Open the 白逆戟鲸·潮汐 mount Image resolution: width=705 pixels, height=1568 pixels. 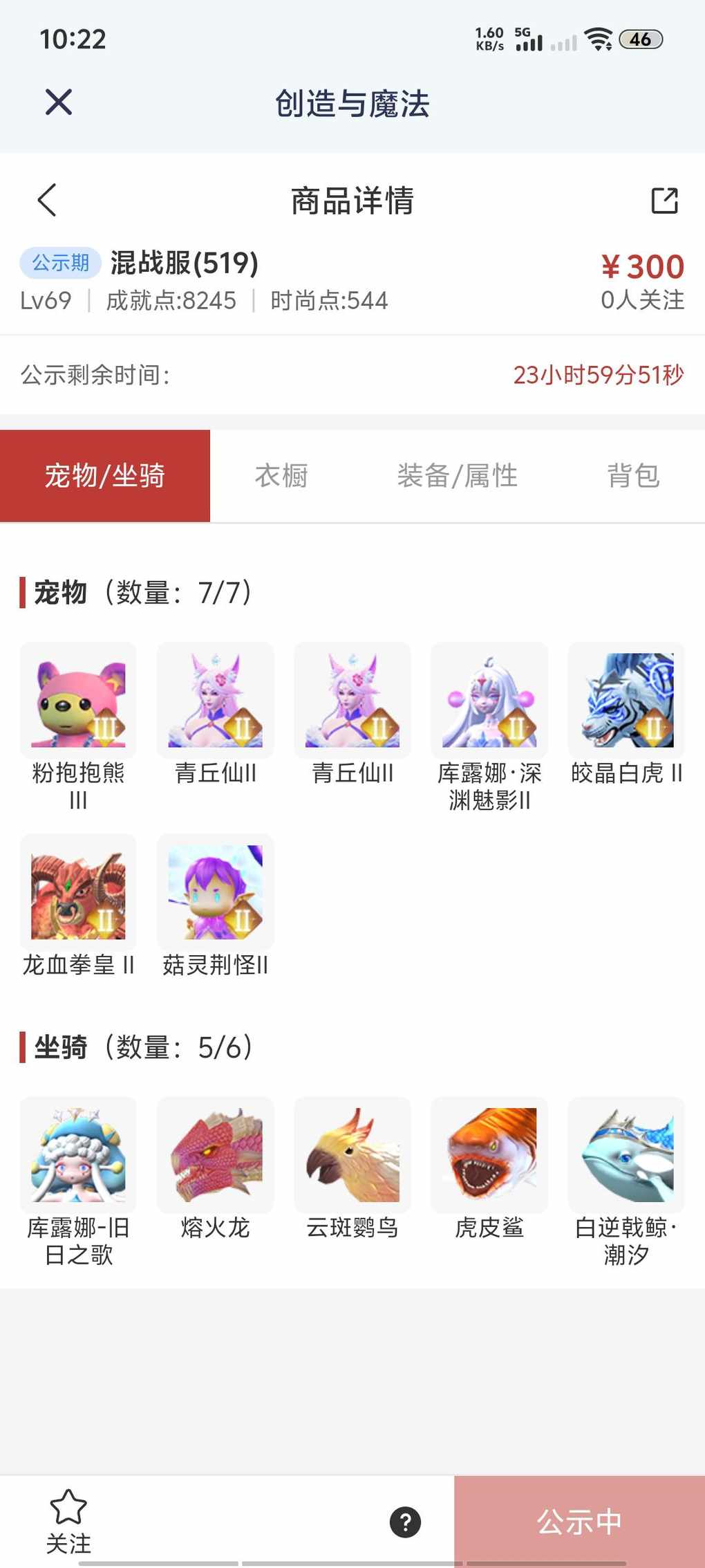626,1154
